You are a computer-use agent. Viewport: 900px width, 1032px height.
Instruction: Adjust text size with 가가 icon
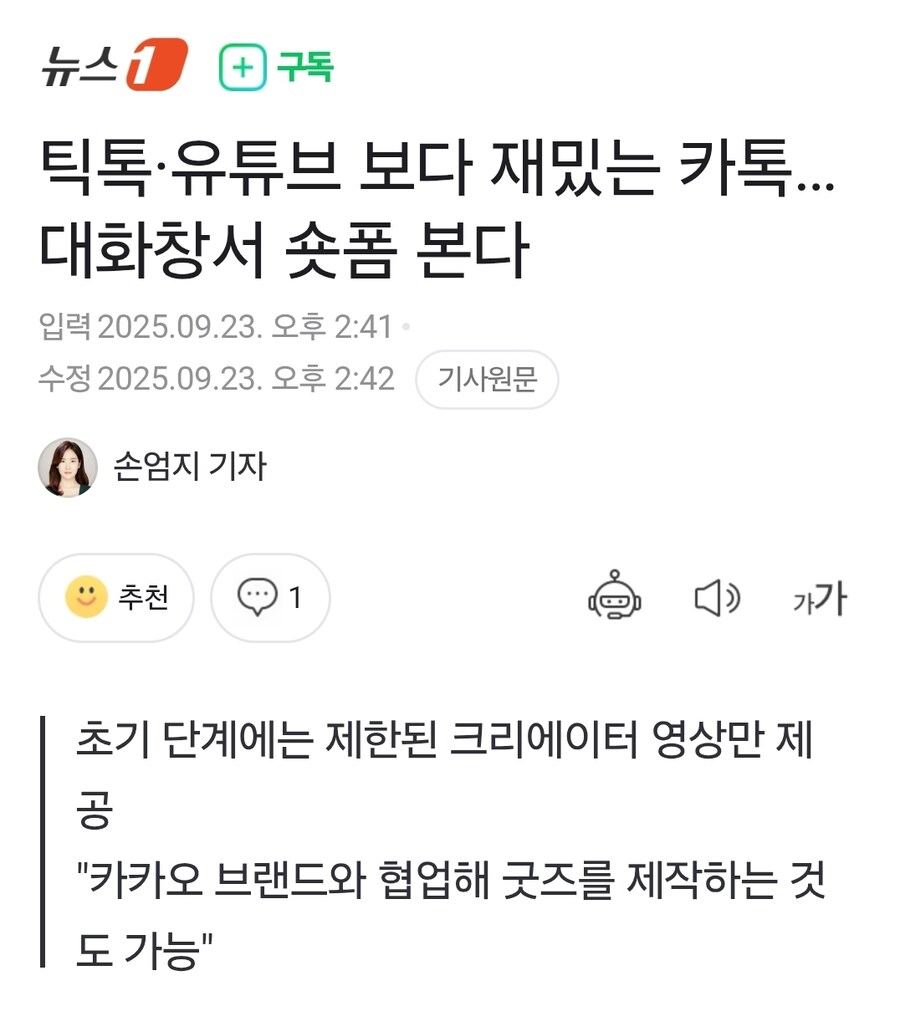pos(818,598)
